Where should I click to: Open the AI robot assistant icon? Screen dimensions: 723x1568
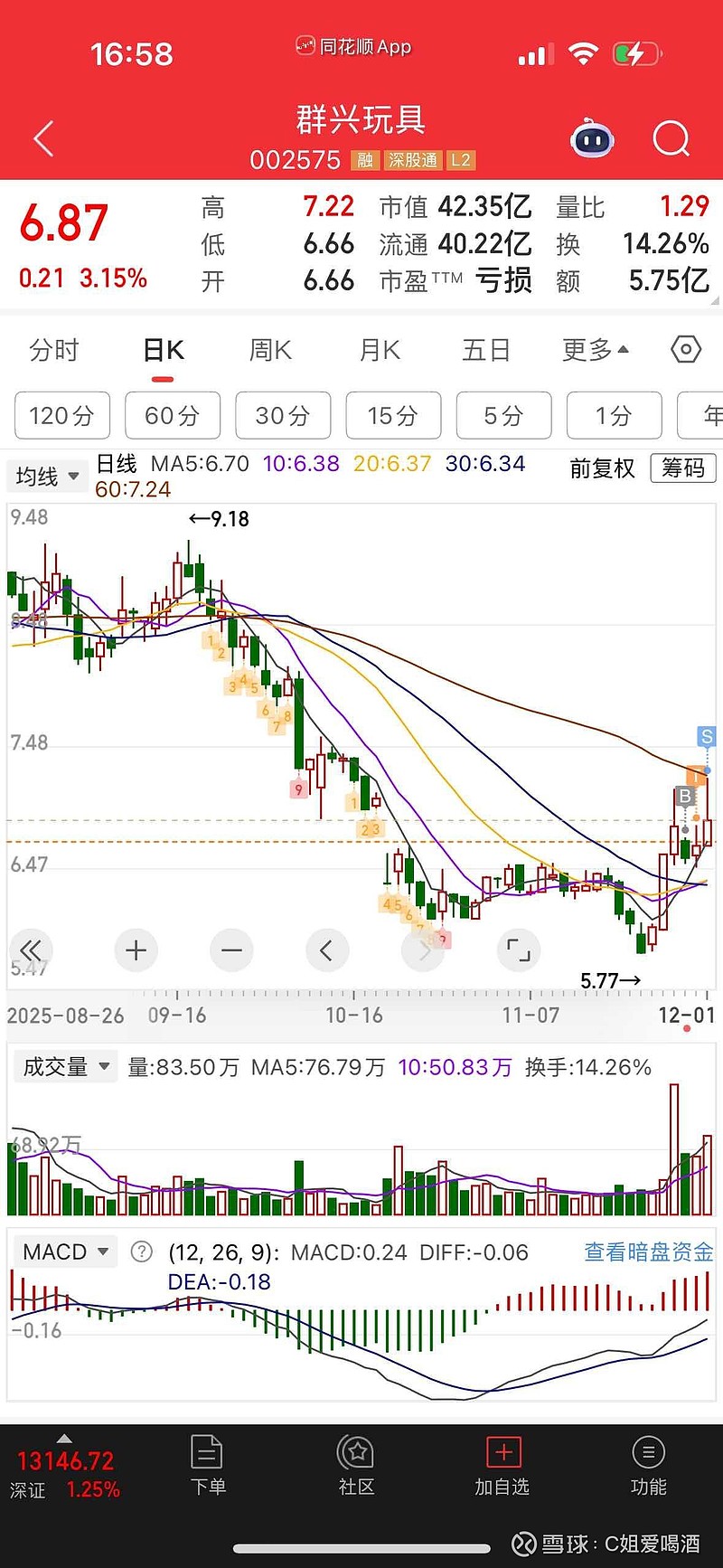pos(592,139)
